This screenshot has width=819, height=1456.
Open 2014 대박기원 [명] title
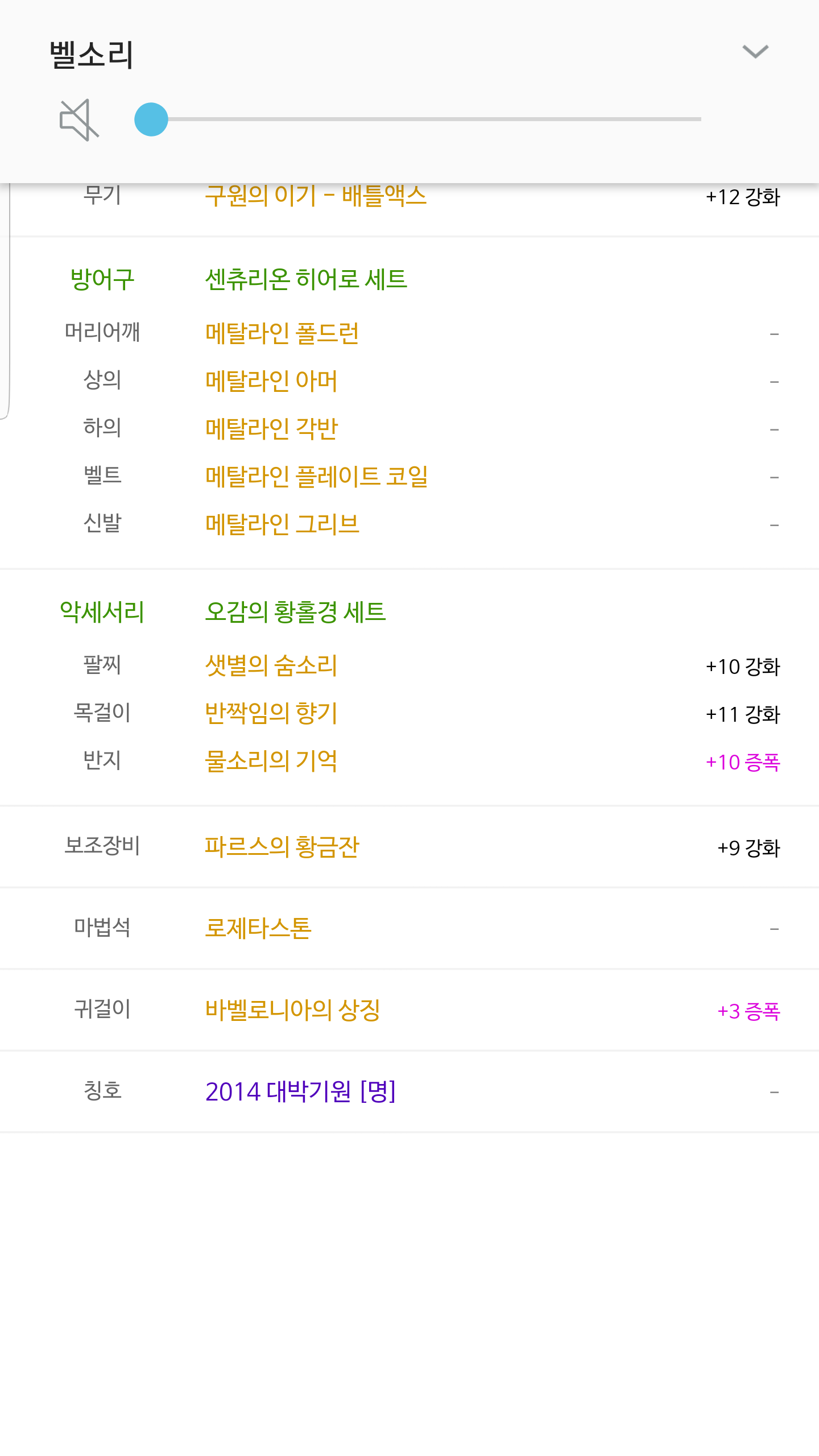(300, 1091)
